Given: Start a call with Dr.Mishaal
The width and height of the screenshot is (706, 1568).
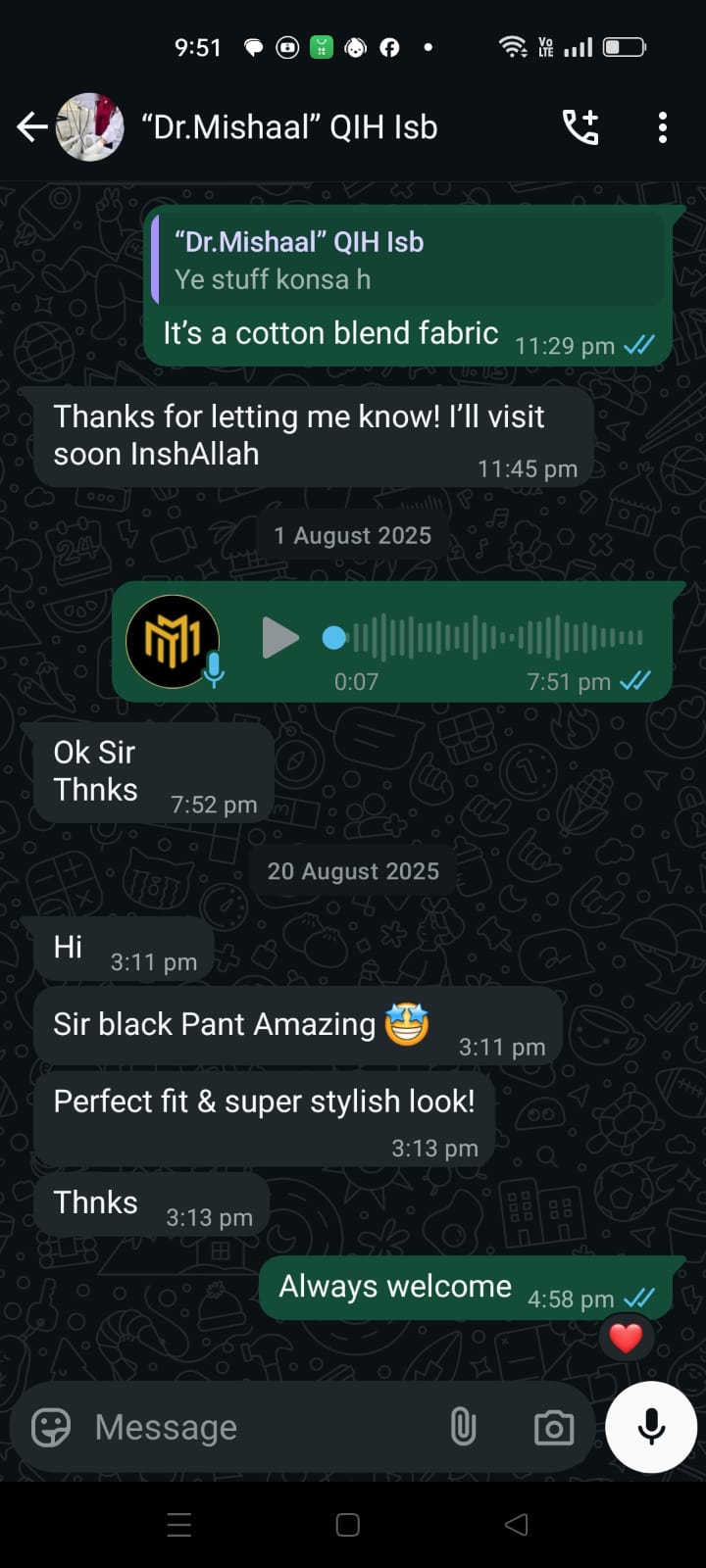Looking at the screenshot, I should point(580,127).
